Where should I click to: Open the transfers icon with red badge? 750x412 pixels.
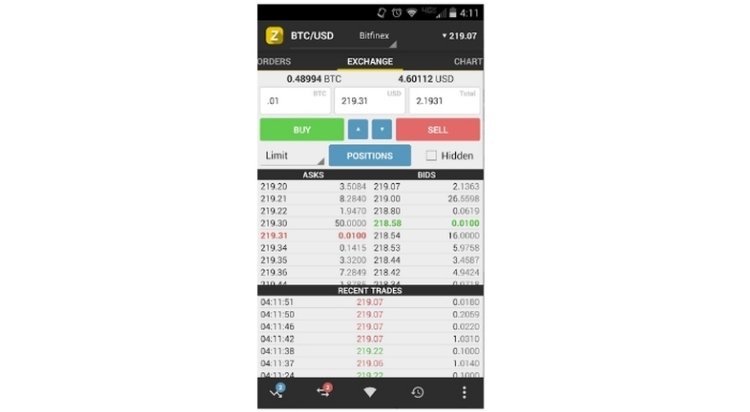point(323,392)
